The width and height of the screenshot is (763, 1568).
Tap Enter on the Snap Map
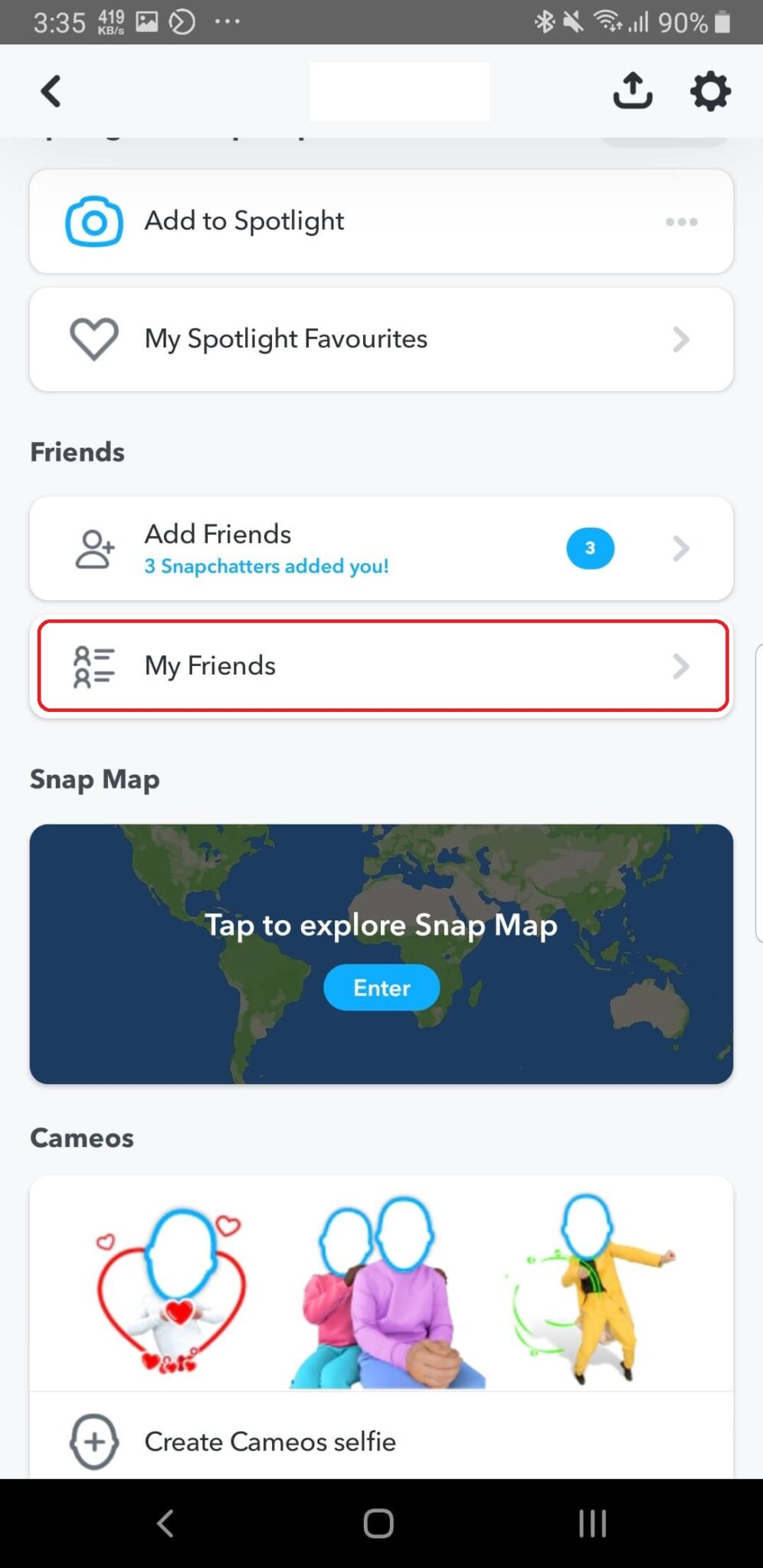pyautogui.click(x=381, y=988)
